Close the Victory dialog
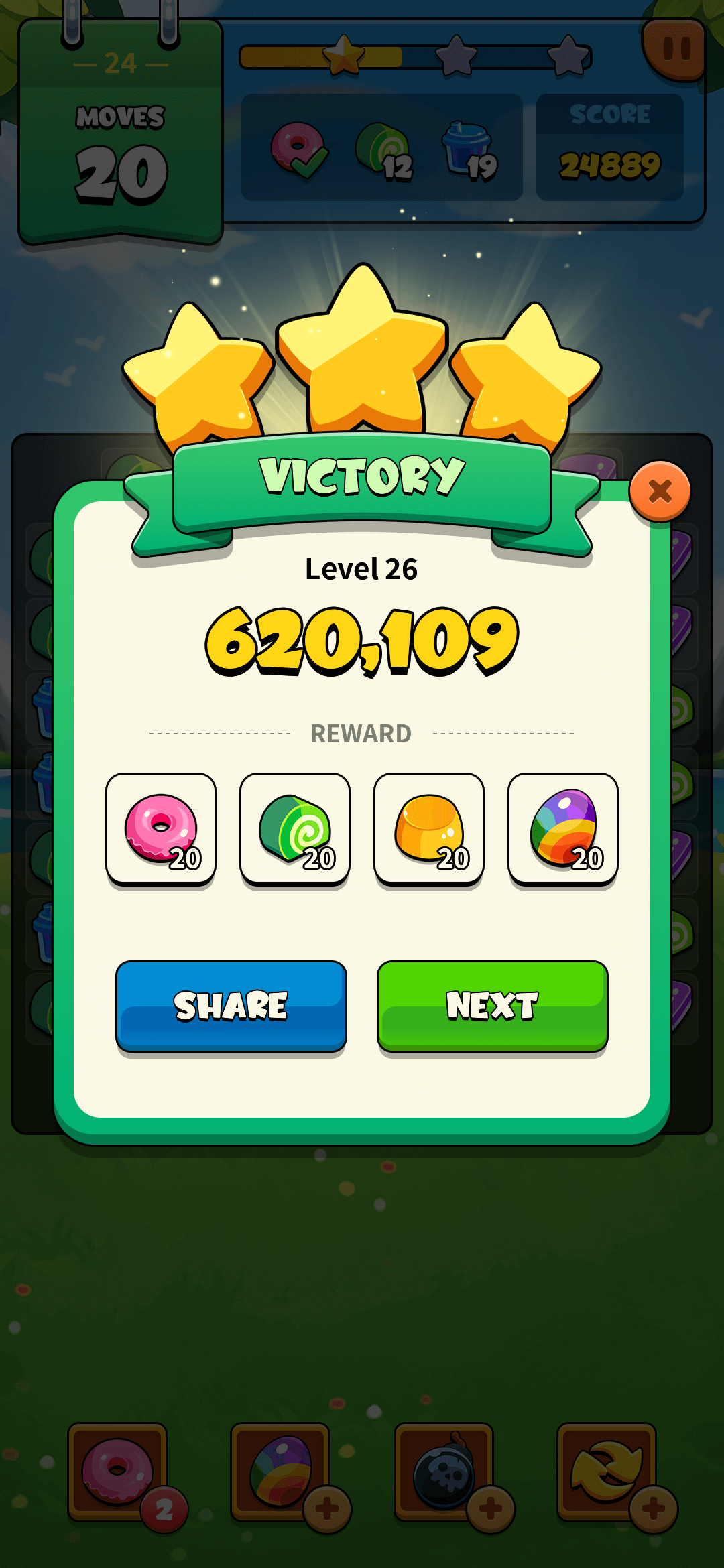The height and width of the screenshot is (1568, 724). pyautogui.click(x=660, y=491)
